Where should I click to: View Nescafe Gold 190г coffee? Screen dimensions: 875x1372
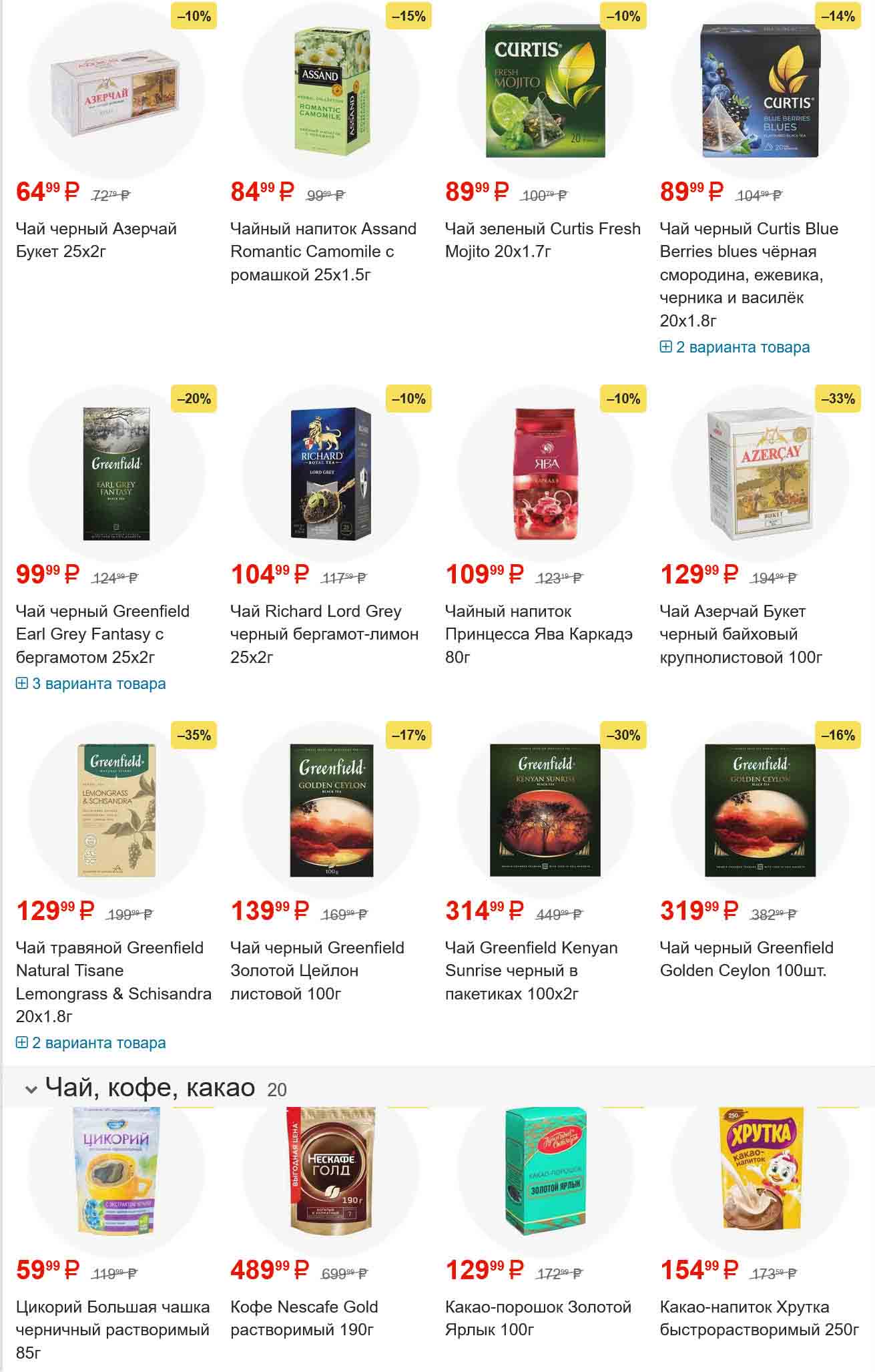[304, 1318]
